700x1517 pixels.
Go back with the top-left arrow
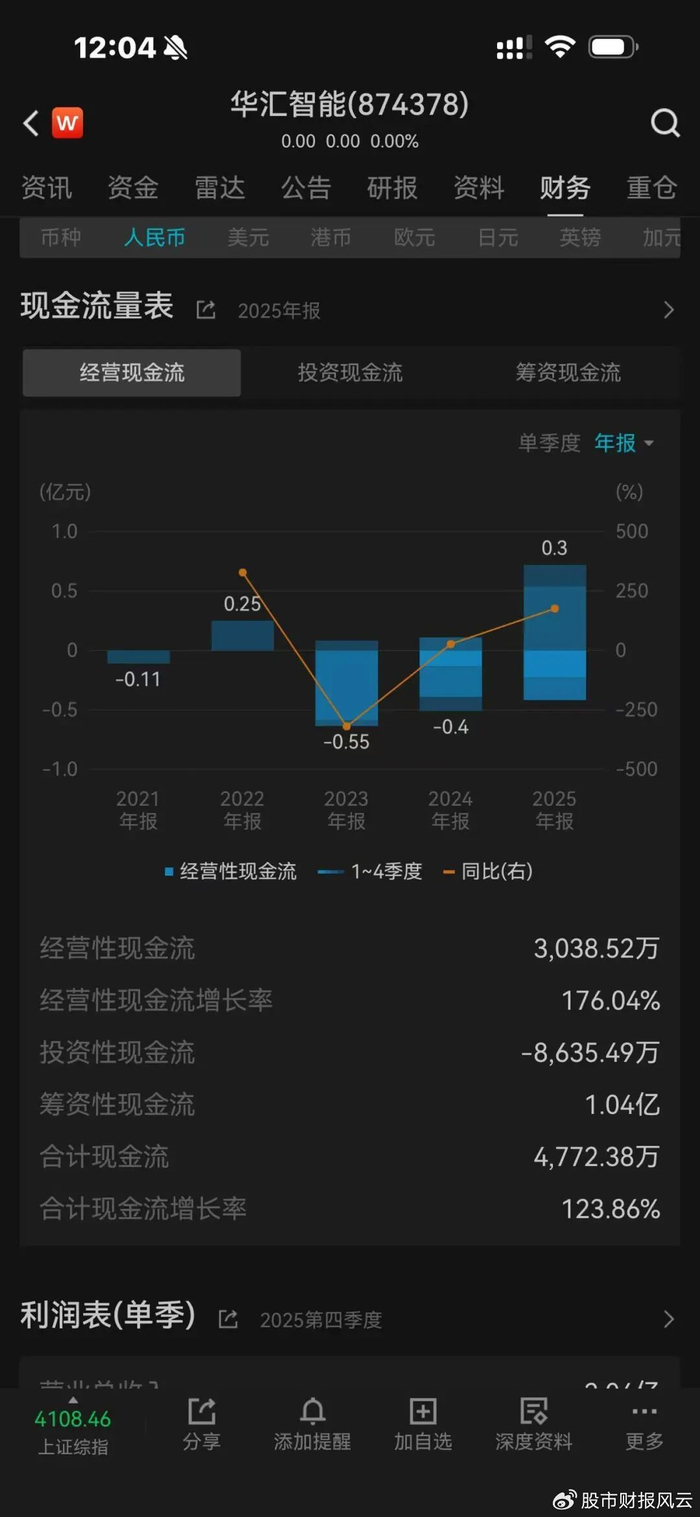click(x=31, y=123)
